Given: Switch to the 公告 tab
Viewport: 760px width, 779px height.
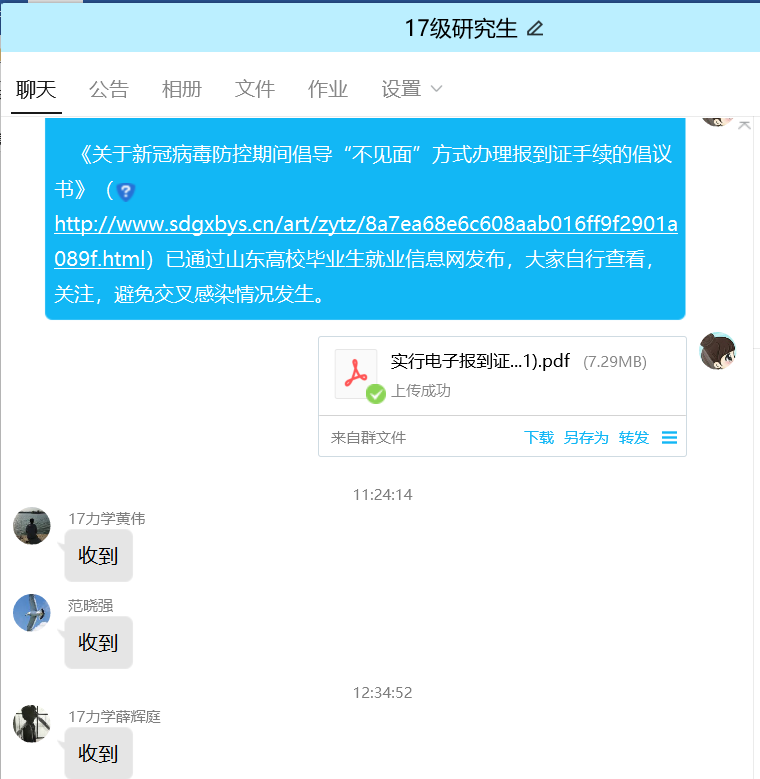Looking at the screenshot, I should [109, 89].
